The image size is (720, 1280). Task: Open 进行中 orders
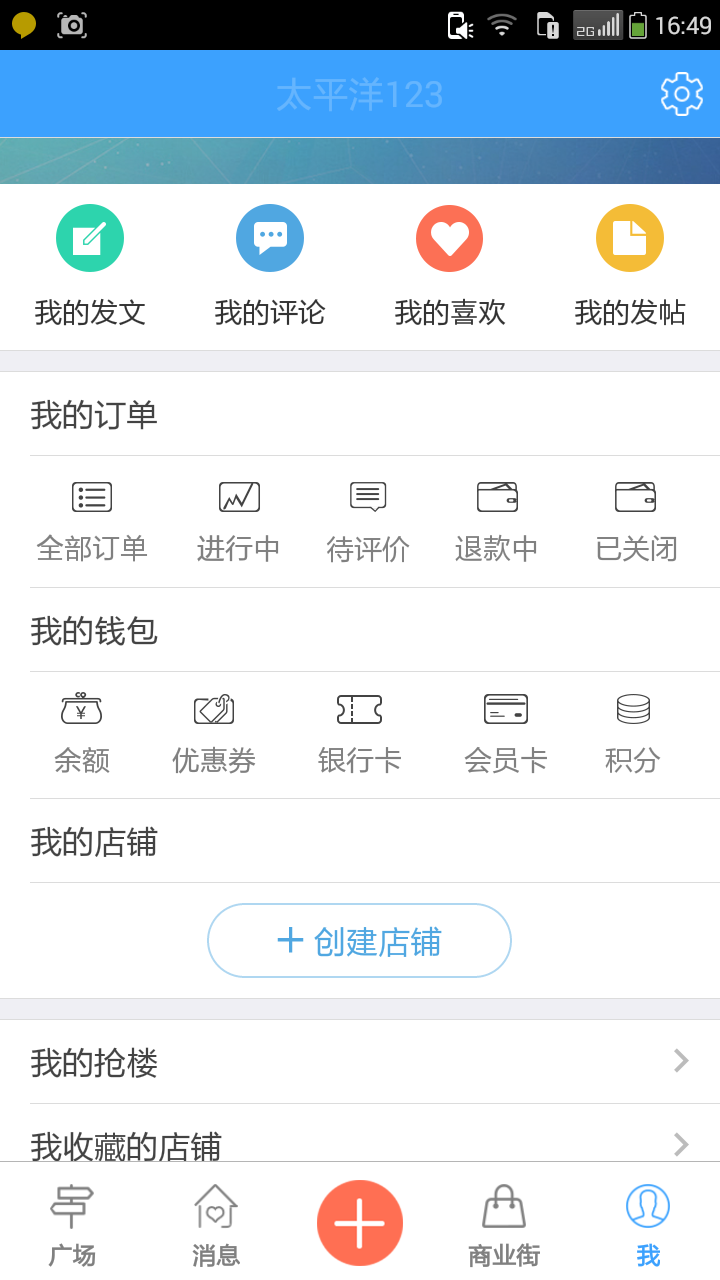pos(239,521)
